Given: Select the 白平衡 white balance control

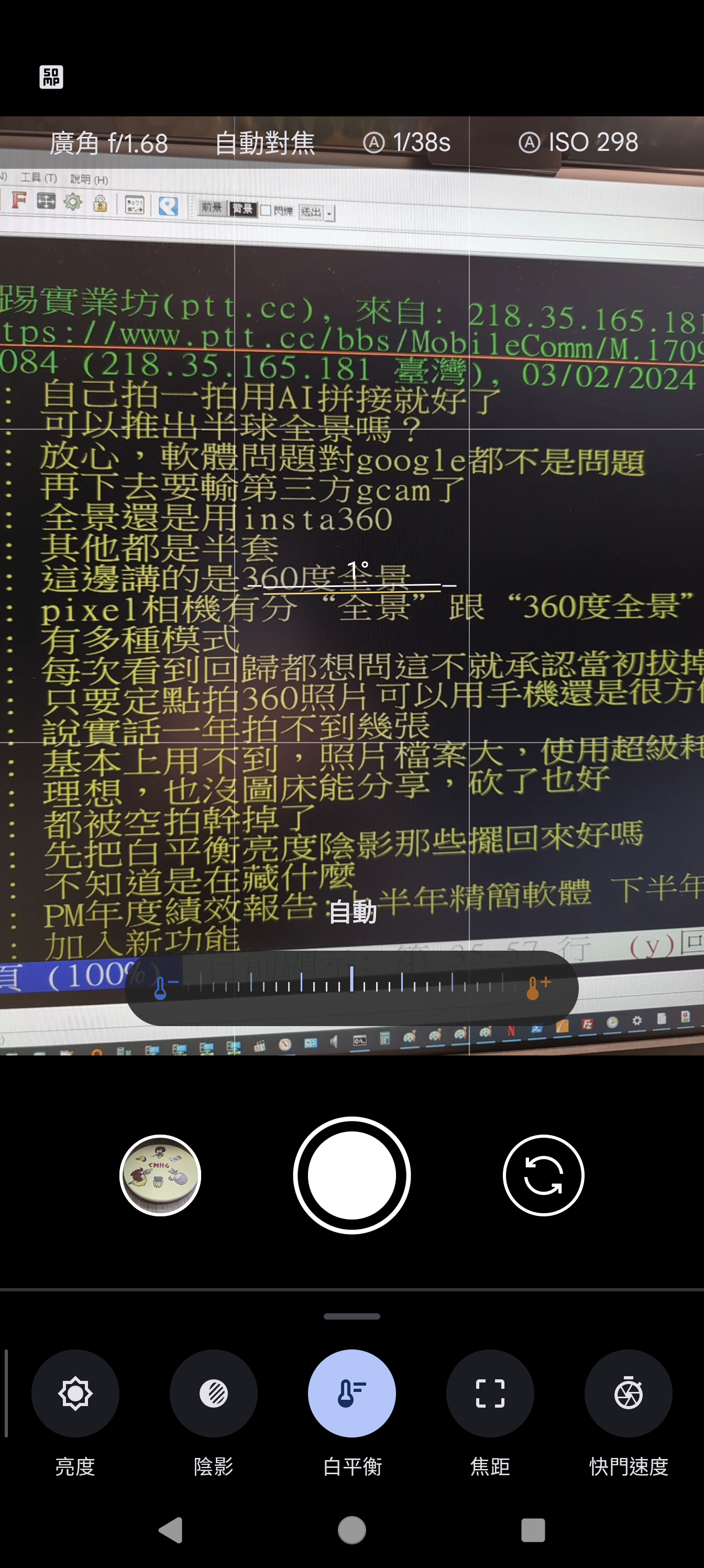Looking at the screenshot, I should 351,1393.
